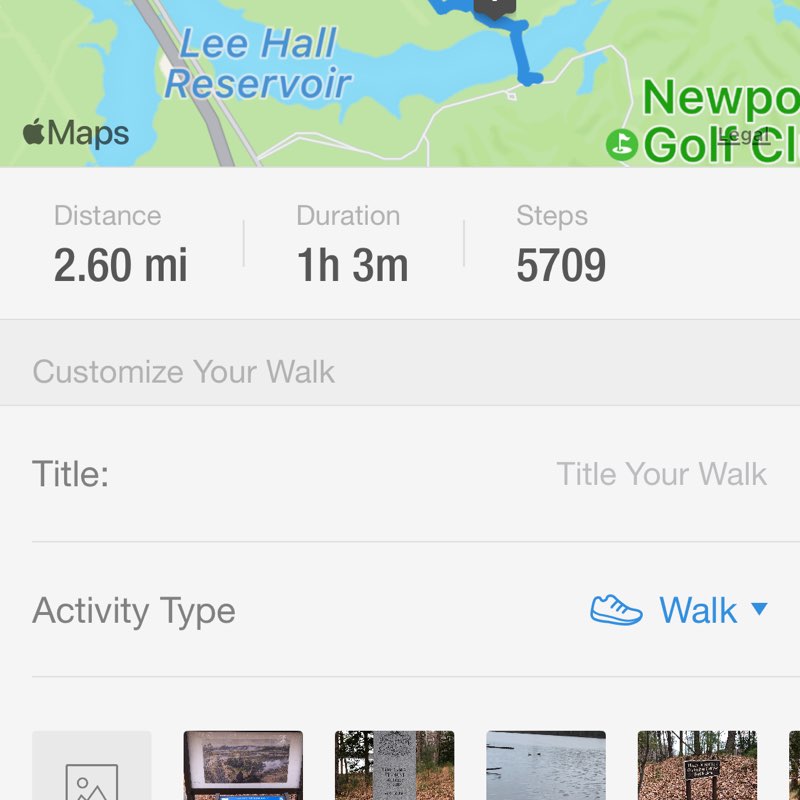Open the photo of the water
Screen dimensions: 800x800
point(546,766)
